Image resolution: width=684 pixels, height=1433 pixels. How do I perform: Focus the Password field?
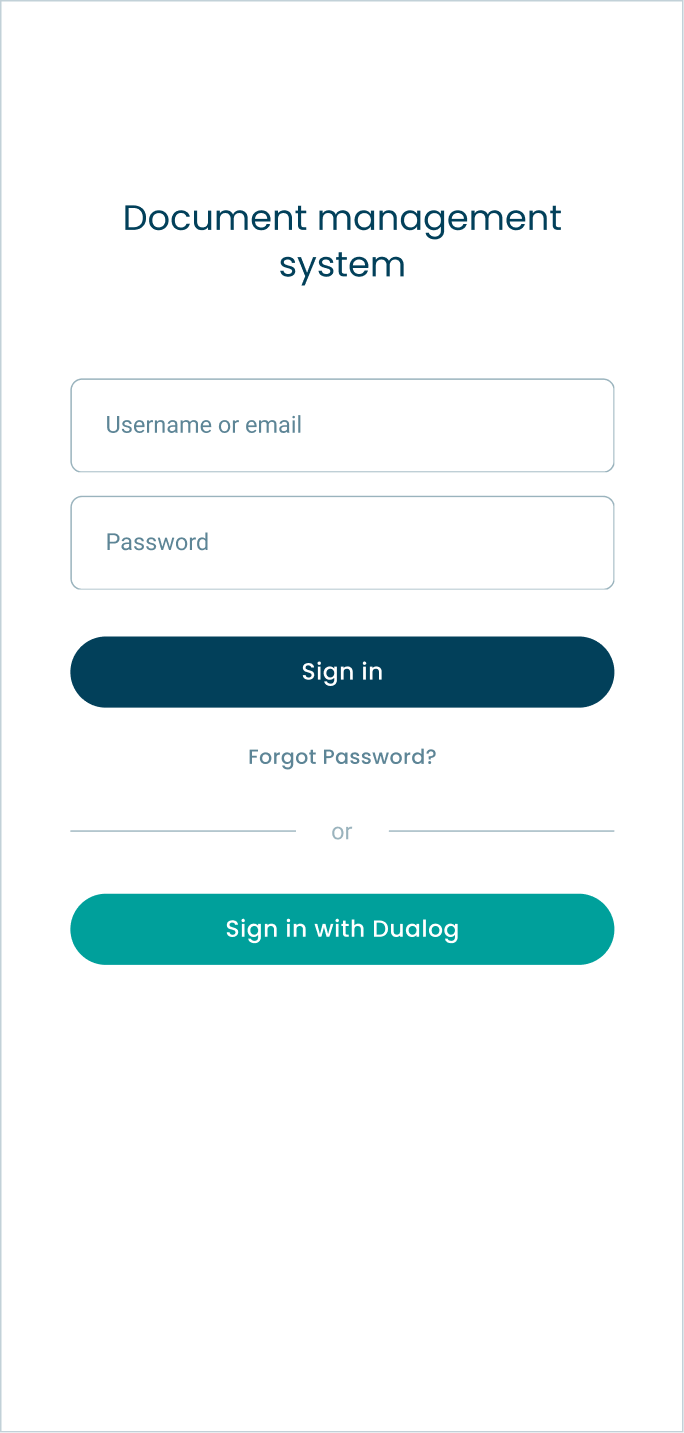(342, 543)
